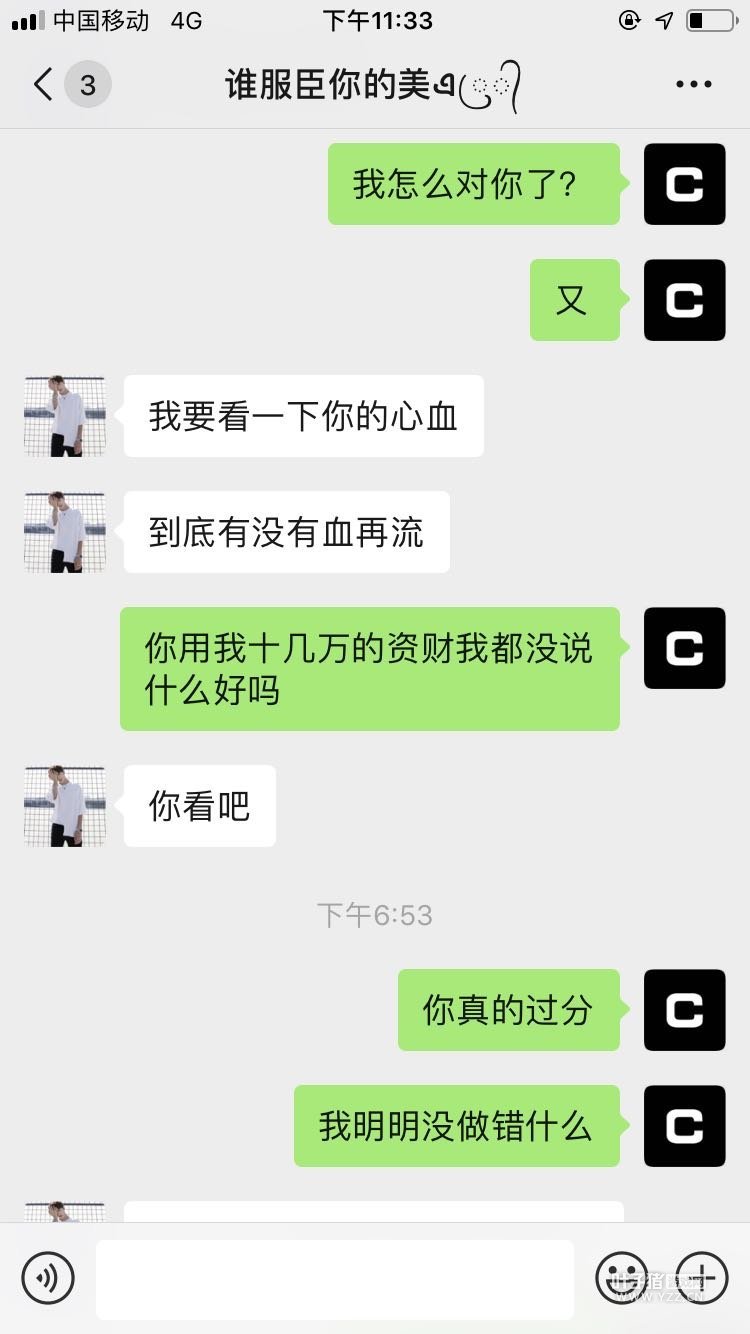The image size is (750, 1334).
Task: Tap the message text field
Action: [335, 1278]
